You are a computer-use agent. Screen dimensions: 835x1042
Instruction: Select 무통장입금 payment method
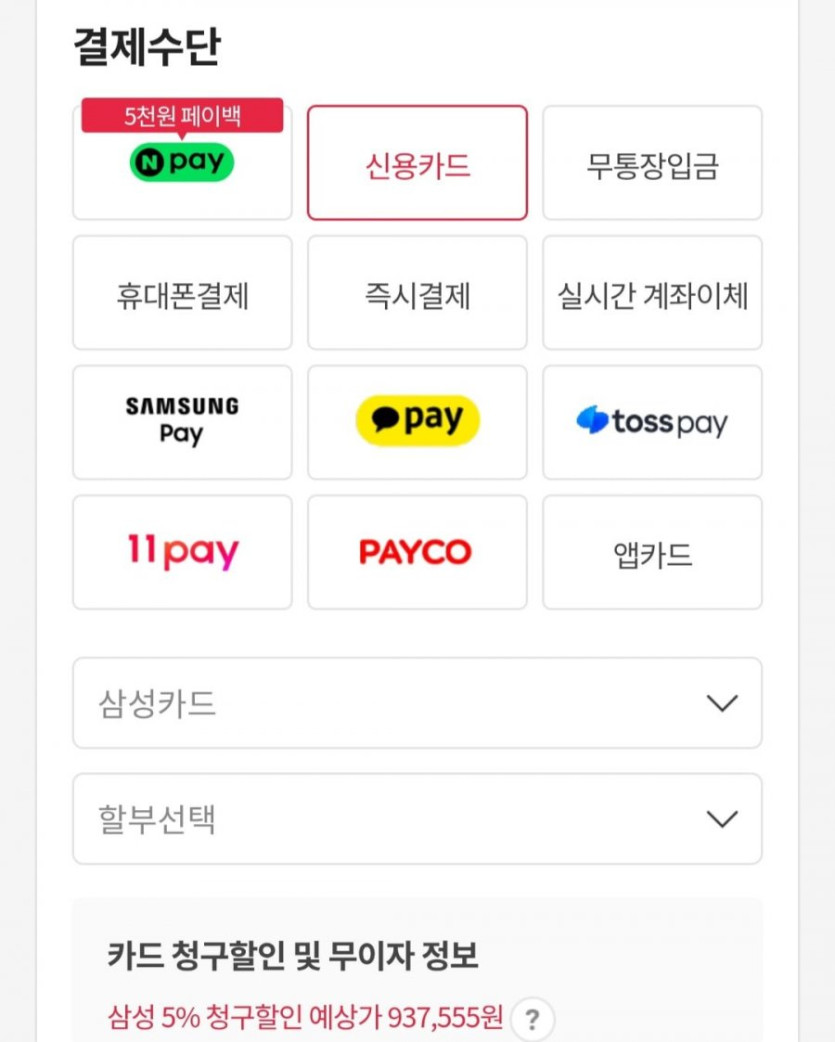(652, 163)
